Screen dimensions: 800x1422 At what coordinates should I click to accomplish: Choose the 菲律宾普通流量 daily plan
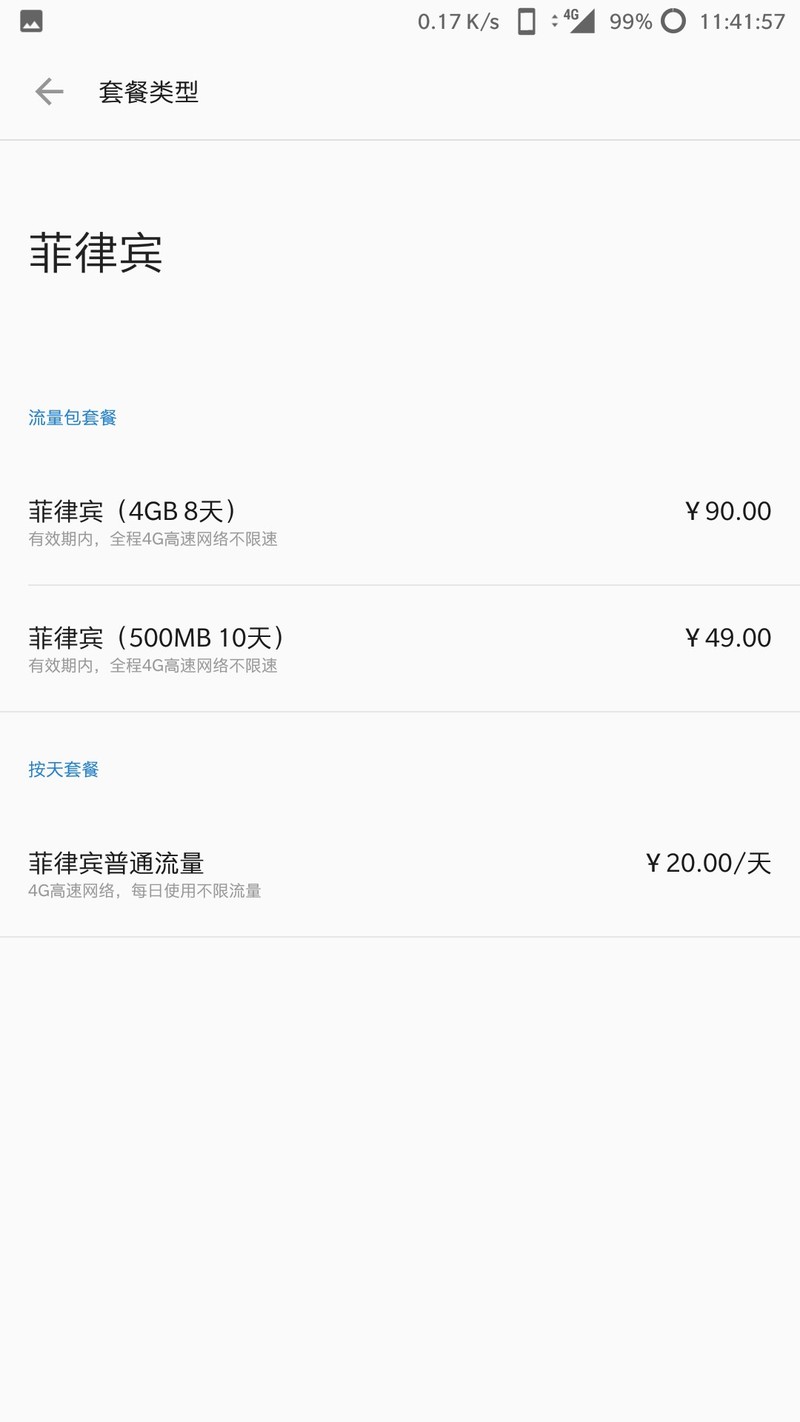click(x=115, y=863)
